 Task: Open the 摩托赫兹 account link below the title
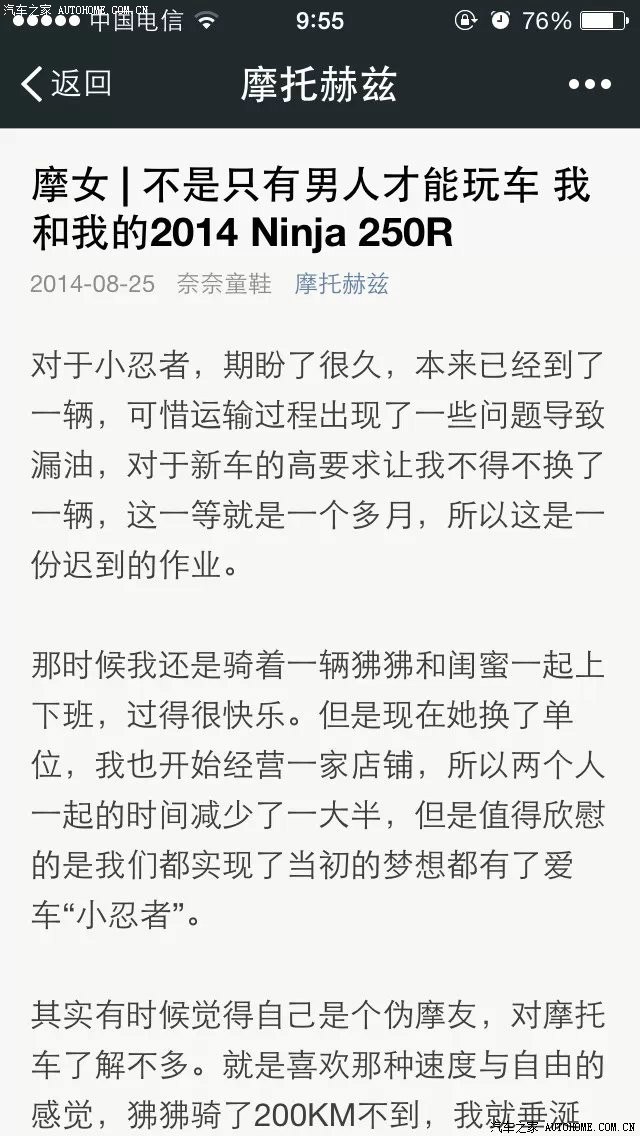click(x=341, y=284)
